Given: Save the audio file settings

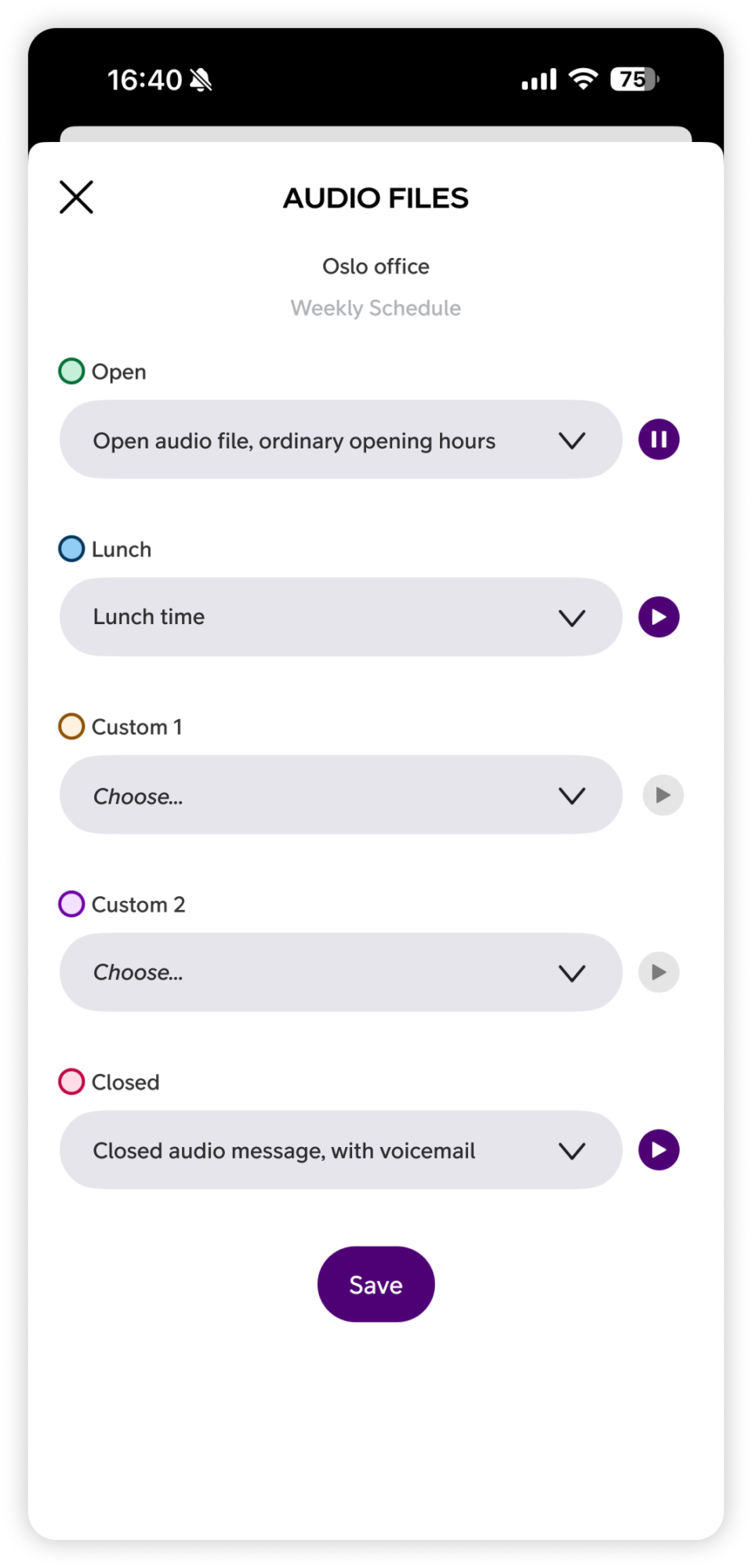Looking at the screenshot, I should pyautogui.click(x=376, y=1284).
